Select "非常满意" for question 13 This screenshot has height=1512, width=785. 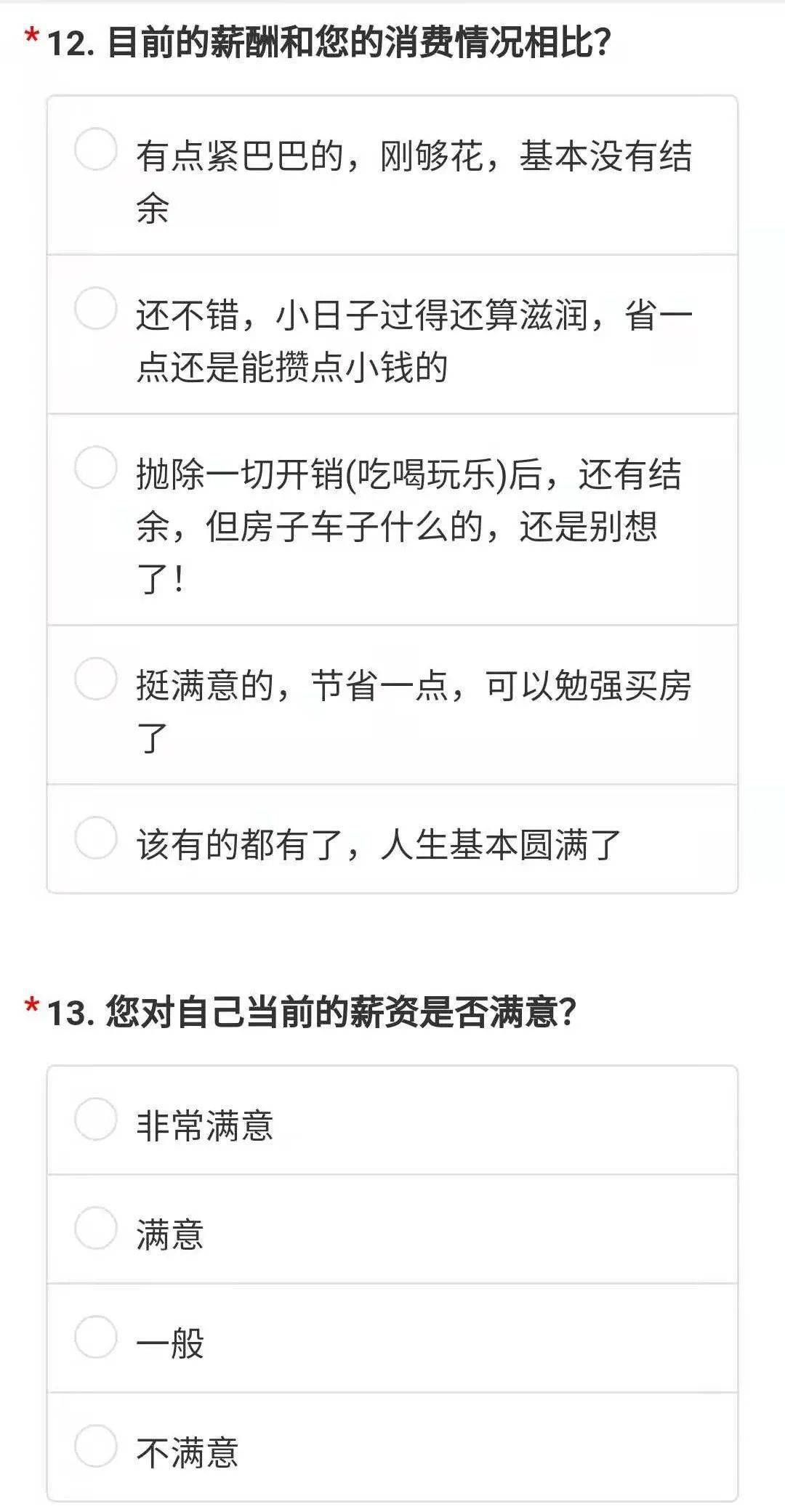pos(392,1120)
